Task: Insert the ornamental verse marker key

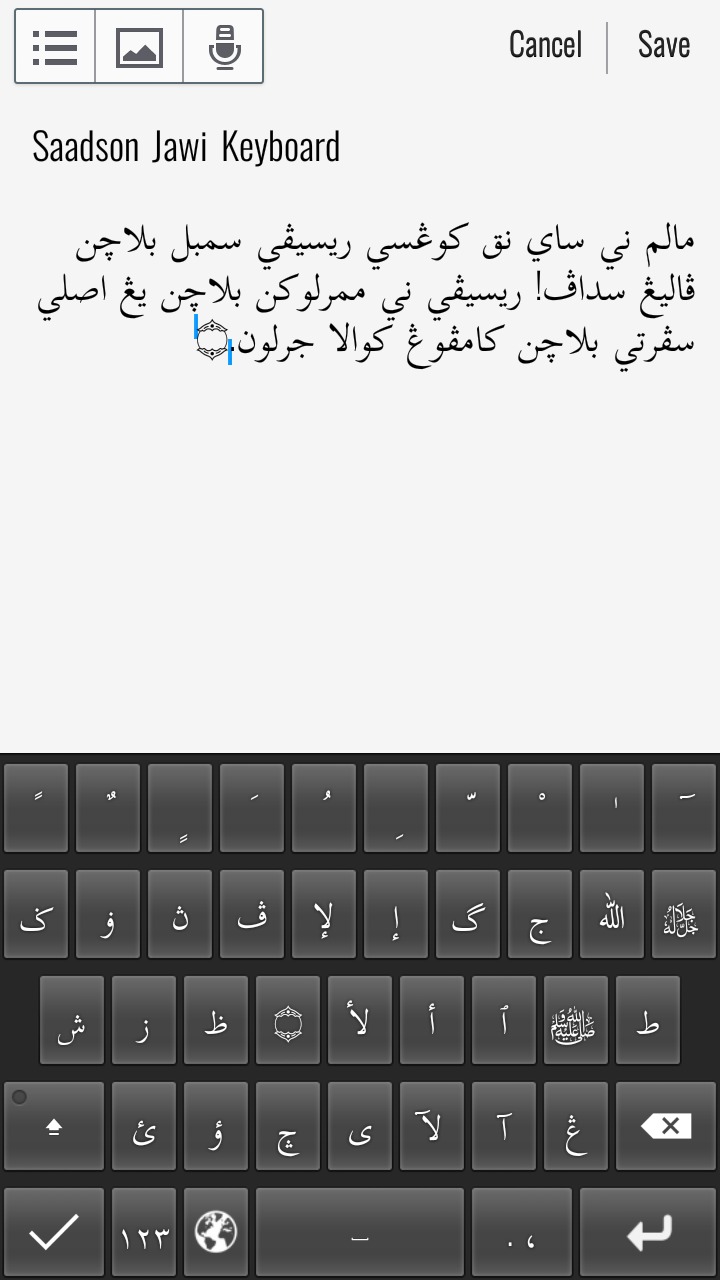Action: (x=288, y=1020)
